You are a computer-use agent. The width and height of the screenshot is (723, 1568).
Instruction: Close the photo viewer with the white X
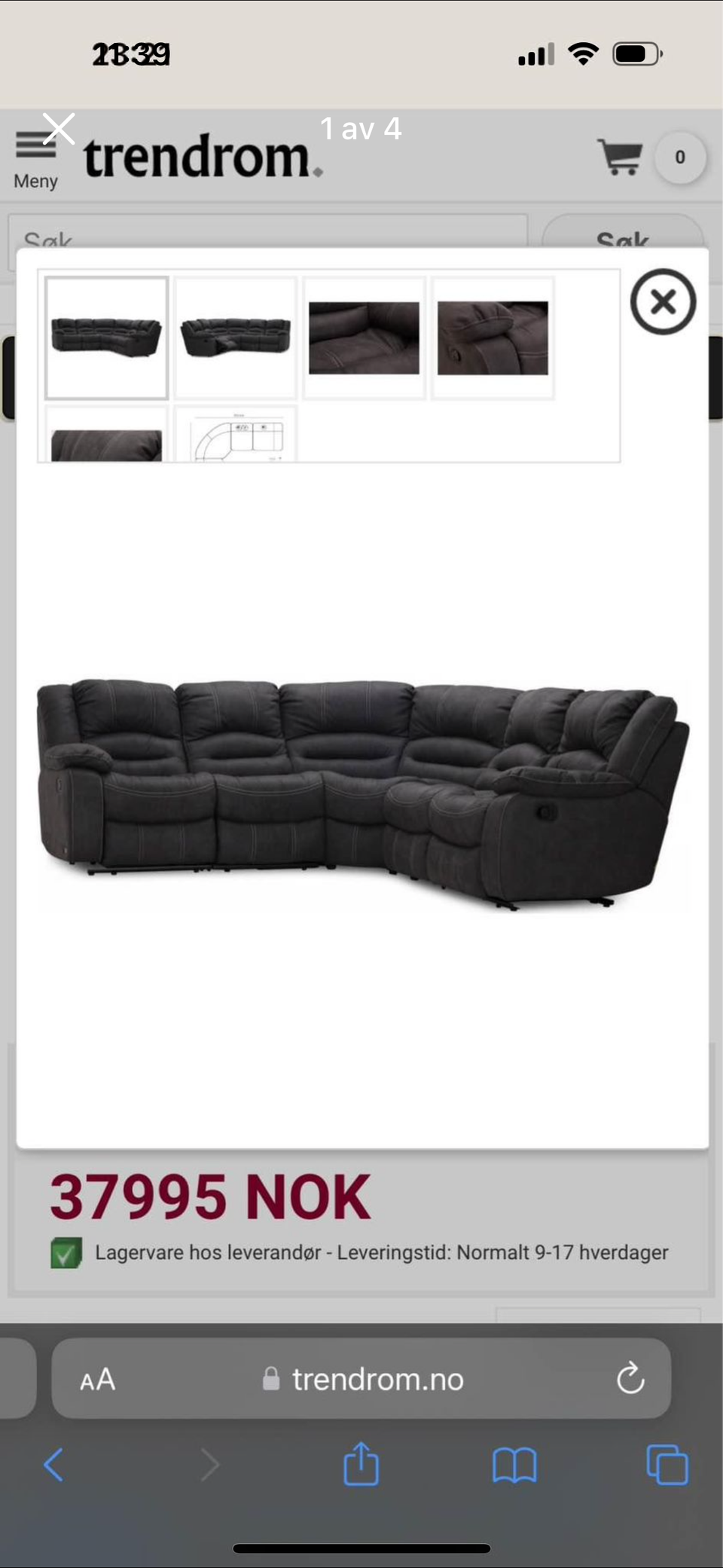(59, 129)
